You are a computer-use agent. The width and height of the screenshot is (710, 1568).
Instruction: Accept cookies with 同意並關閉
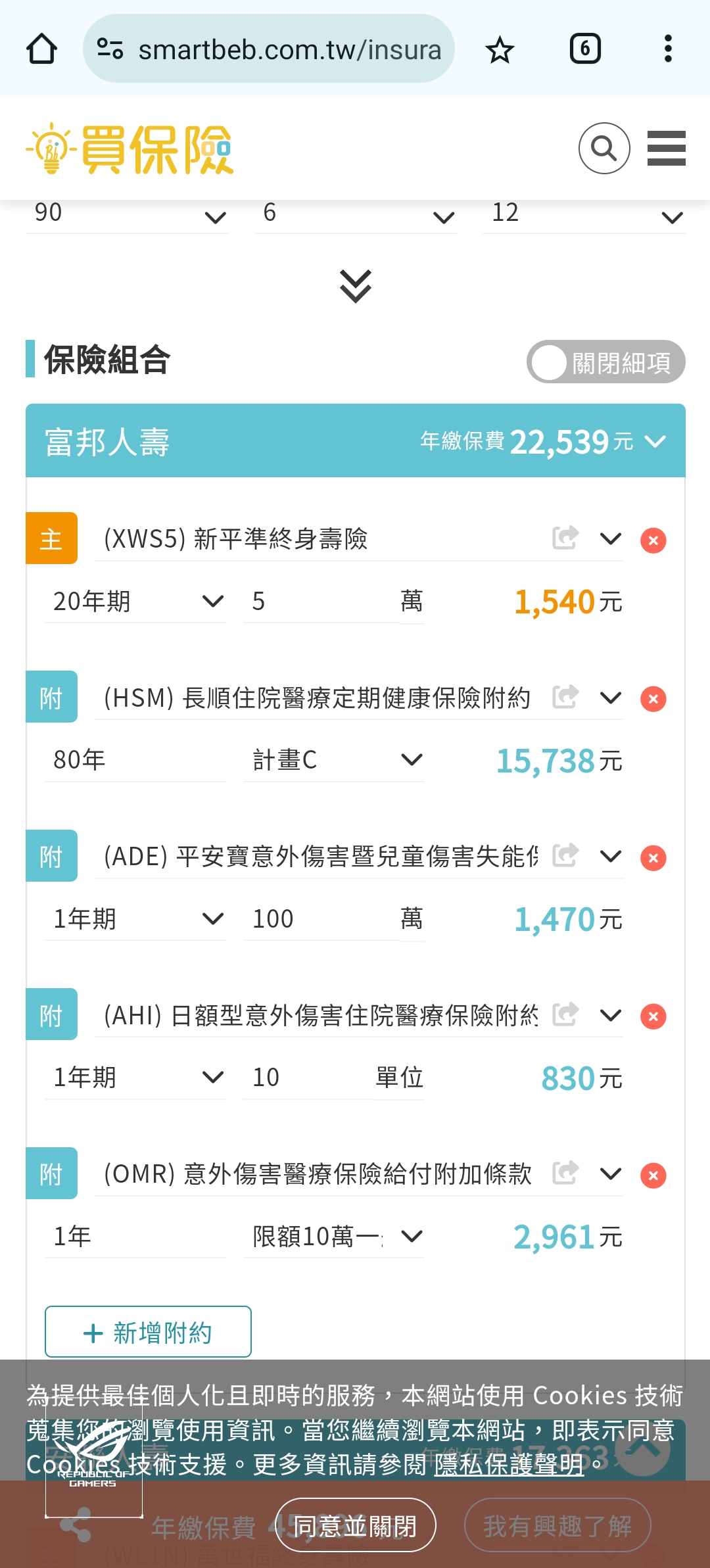(x=355, y=1525)
